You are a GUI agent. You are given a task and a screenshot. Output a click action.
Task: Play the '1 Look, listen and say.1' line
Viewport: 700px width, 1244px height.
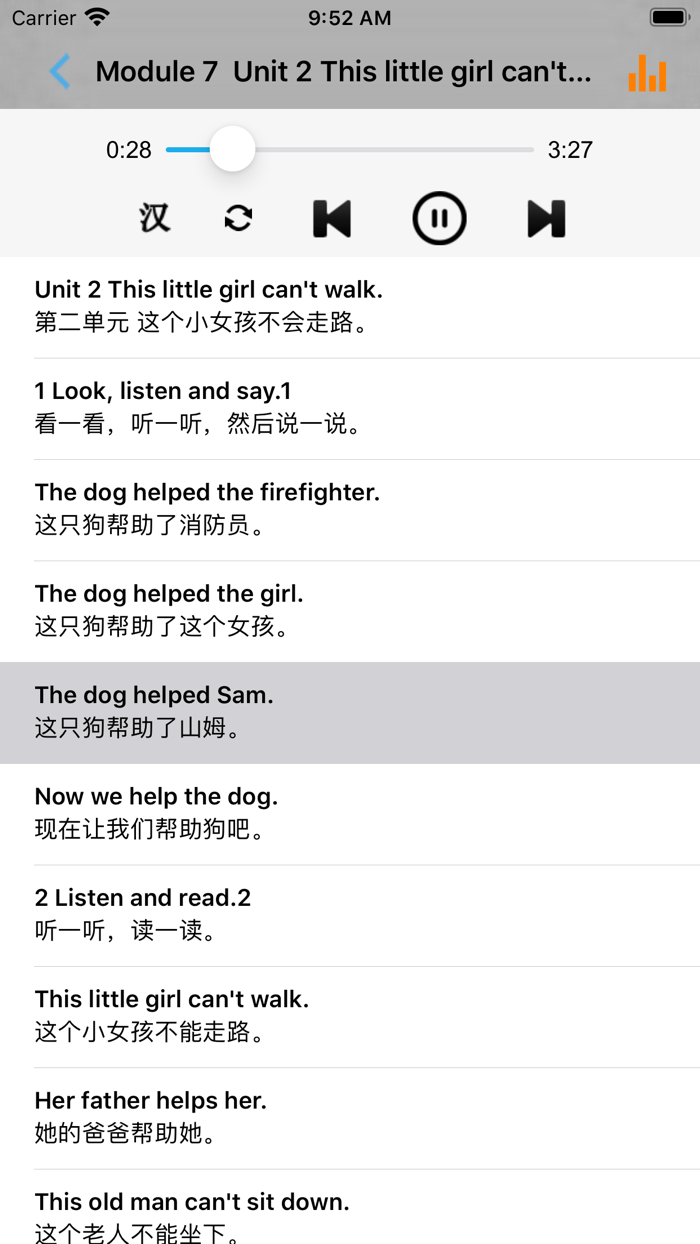[350, 409]
